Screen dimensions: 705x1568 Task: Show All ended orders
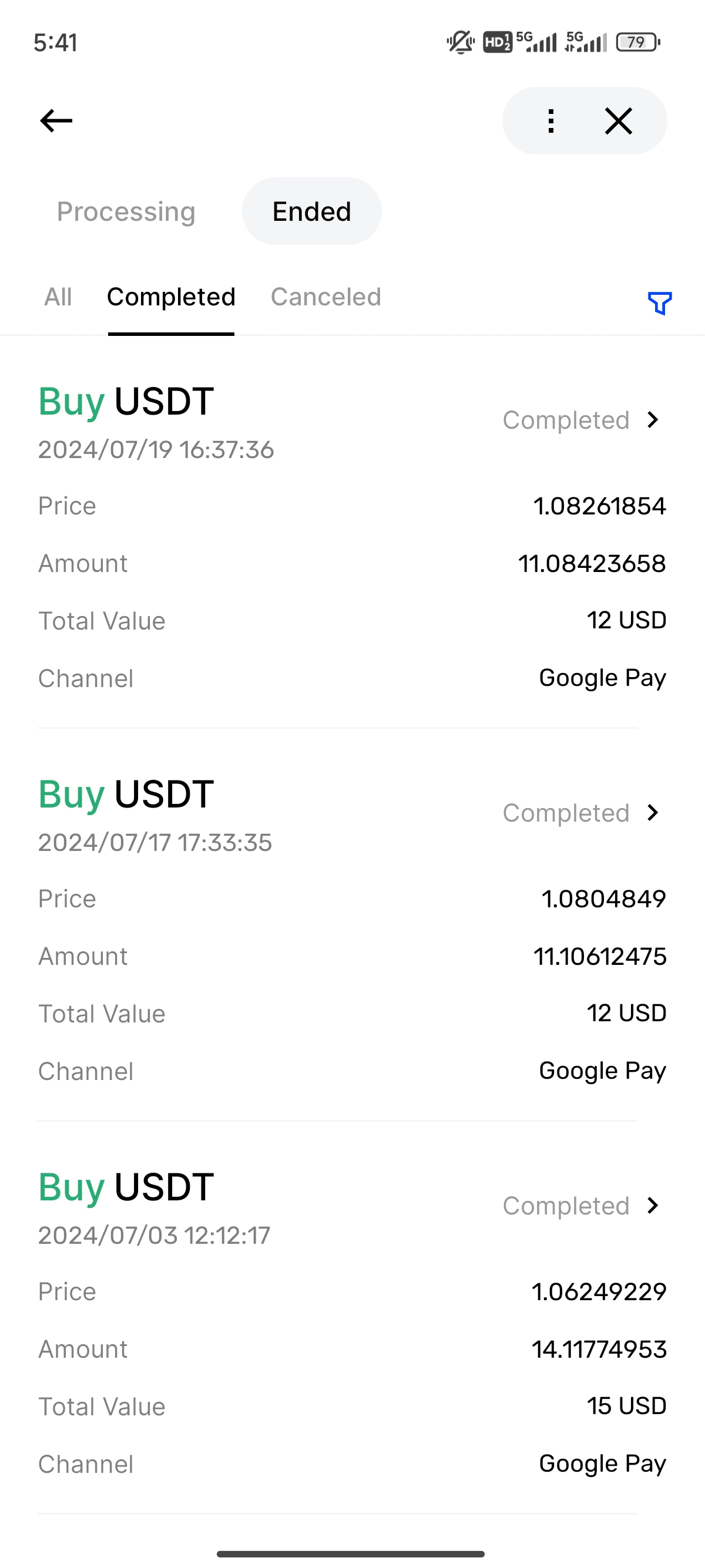pos(58,297)
